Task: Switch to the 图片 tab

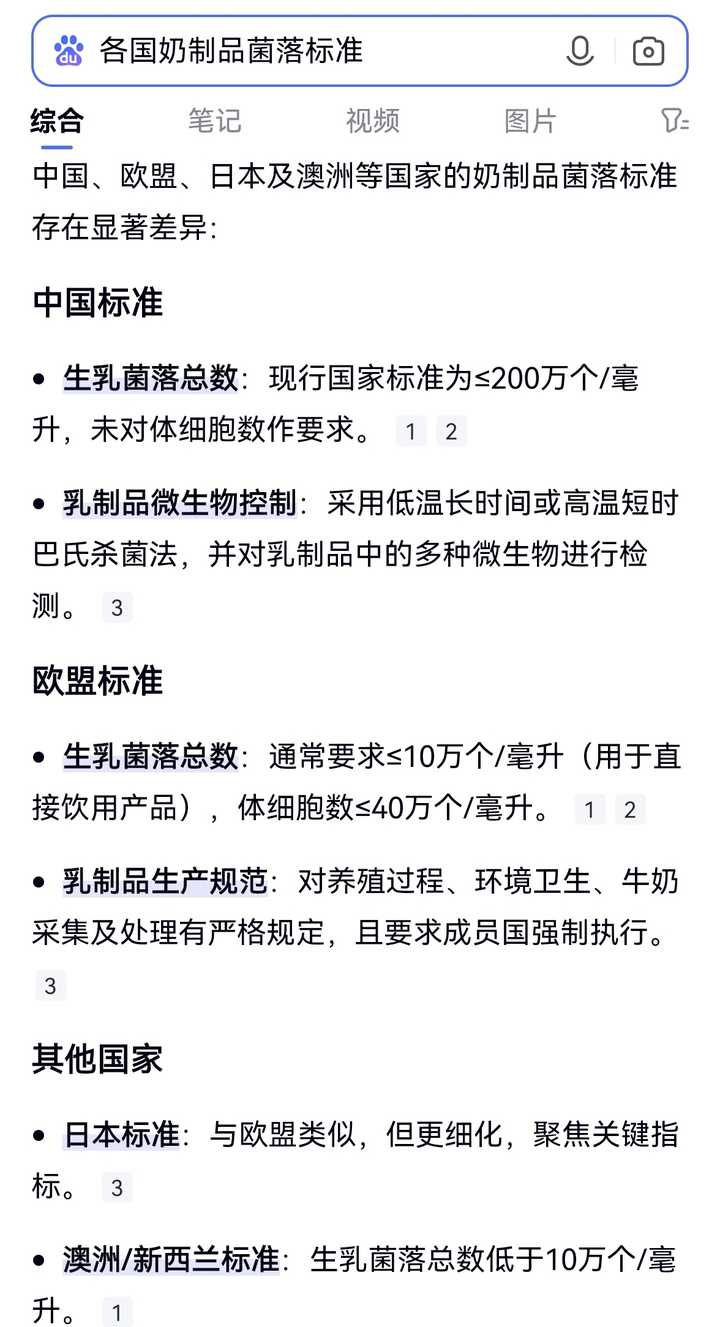Action: pyautogui.click(x=530, y=121)
